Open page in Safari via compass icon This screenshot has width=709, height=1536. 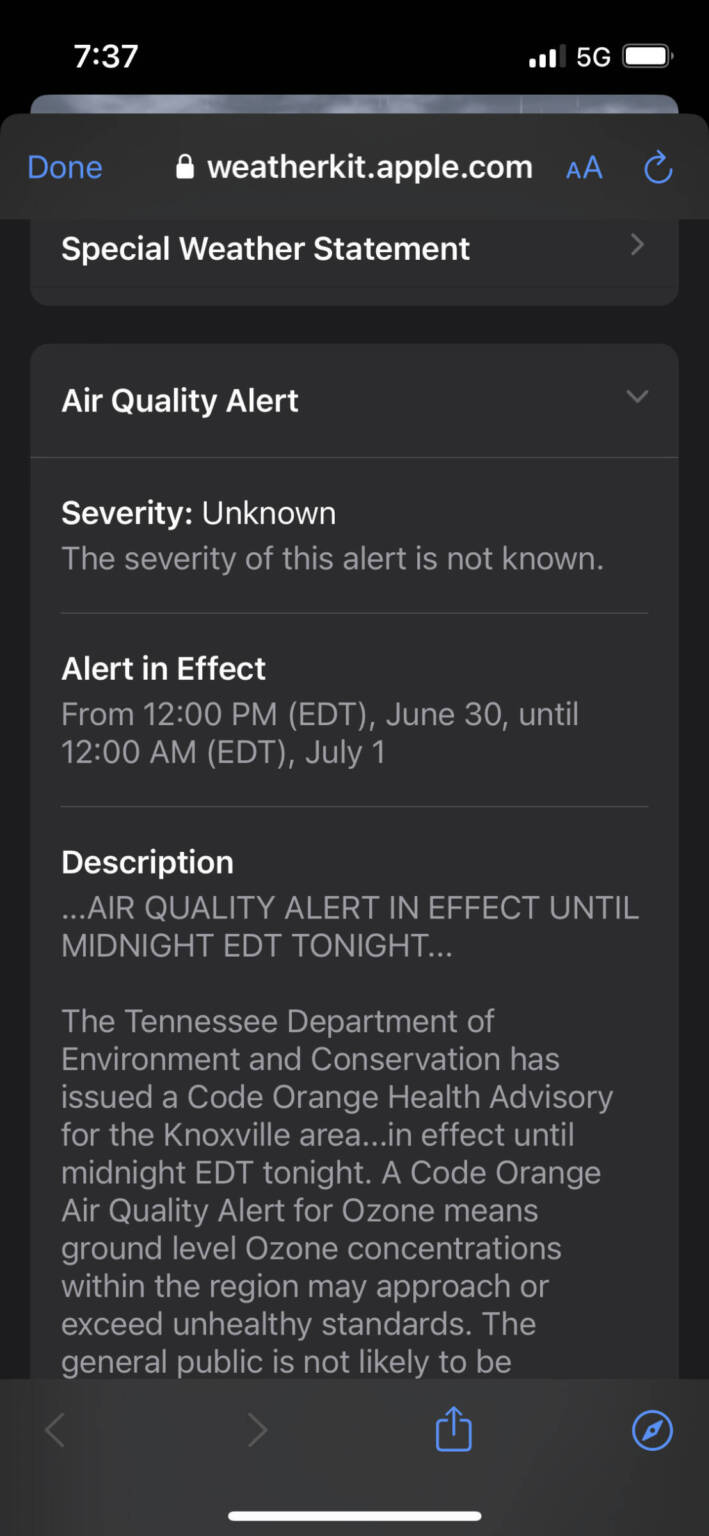tap(652, 1430)
